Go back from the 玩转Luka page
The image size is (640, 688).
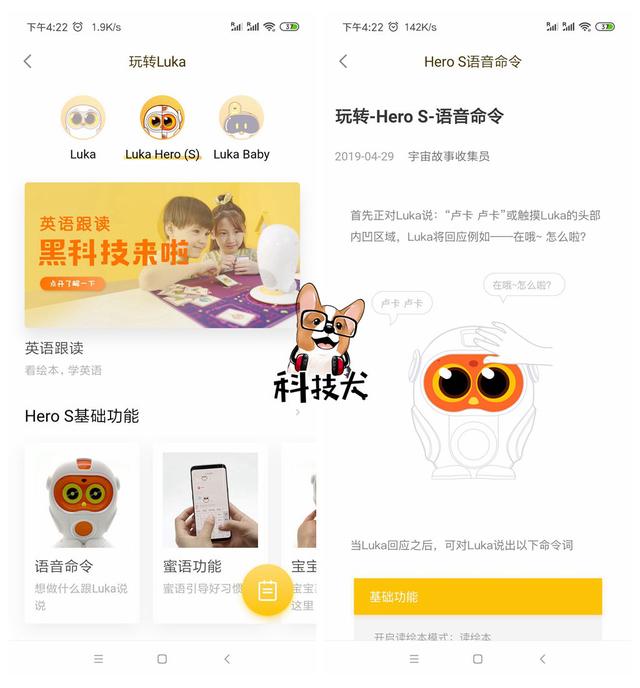tap(28, 61)
